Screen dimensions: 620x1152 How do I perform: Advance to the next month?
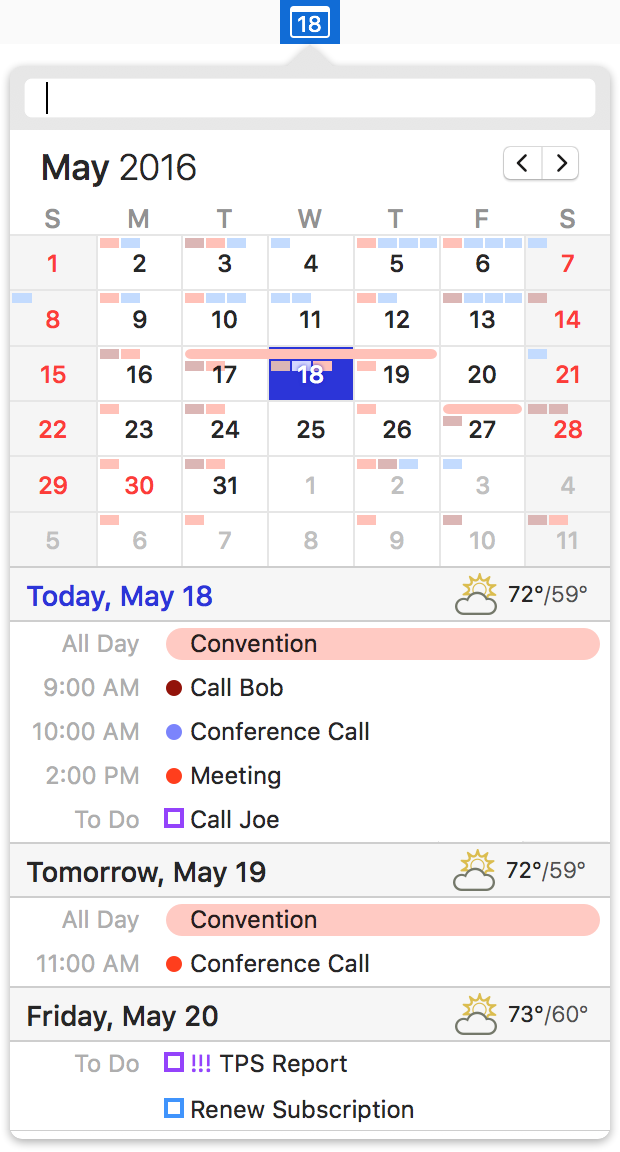[x=560, y=163]
